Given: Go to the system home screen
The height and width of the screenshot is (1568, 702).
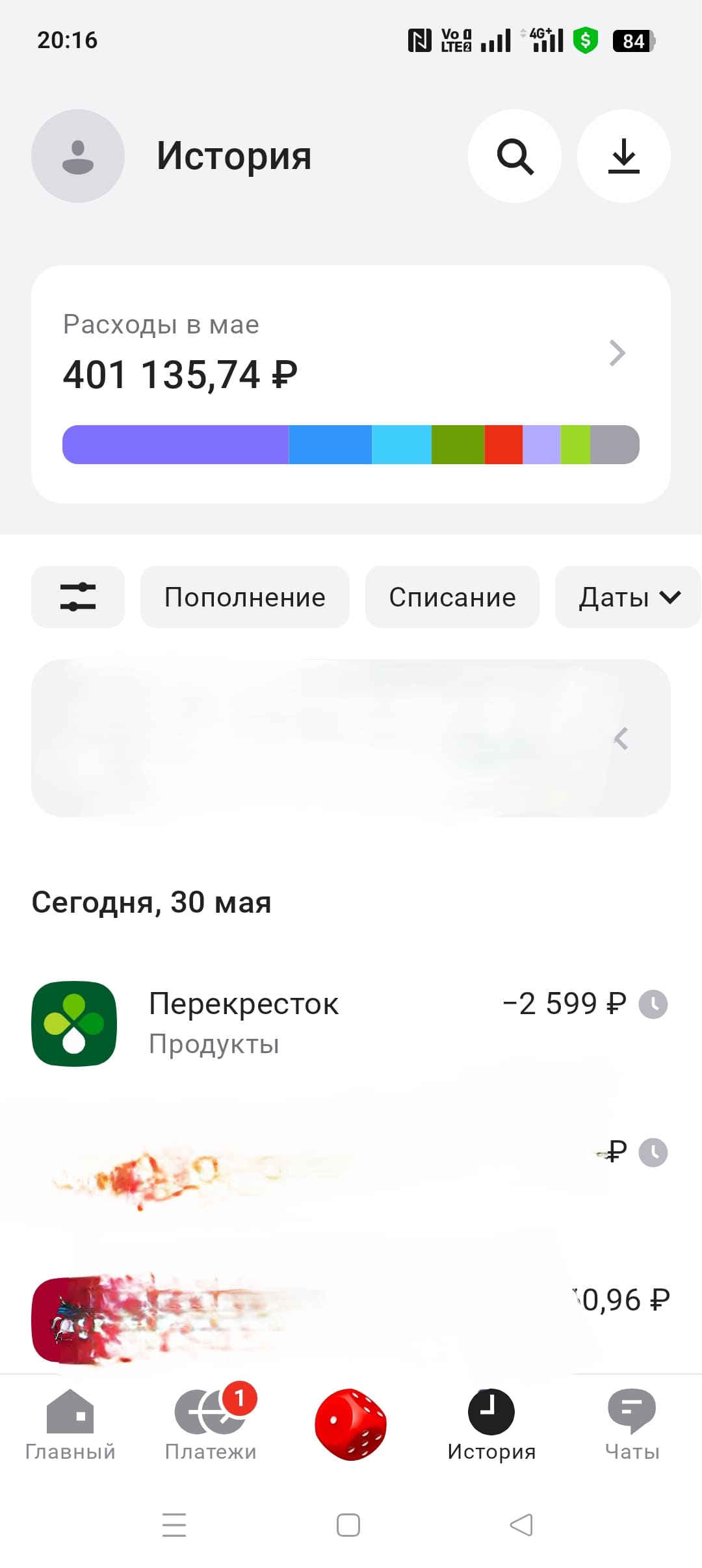Looking at the screenshot, I should (348, 1525).
